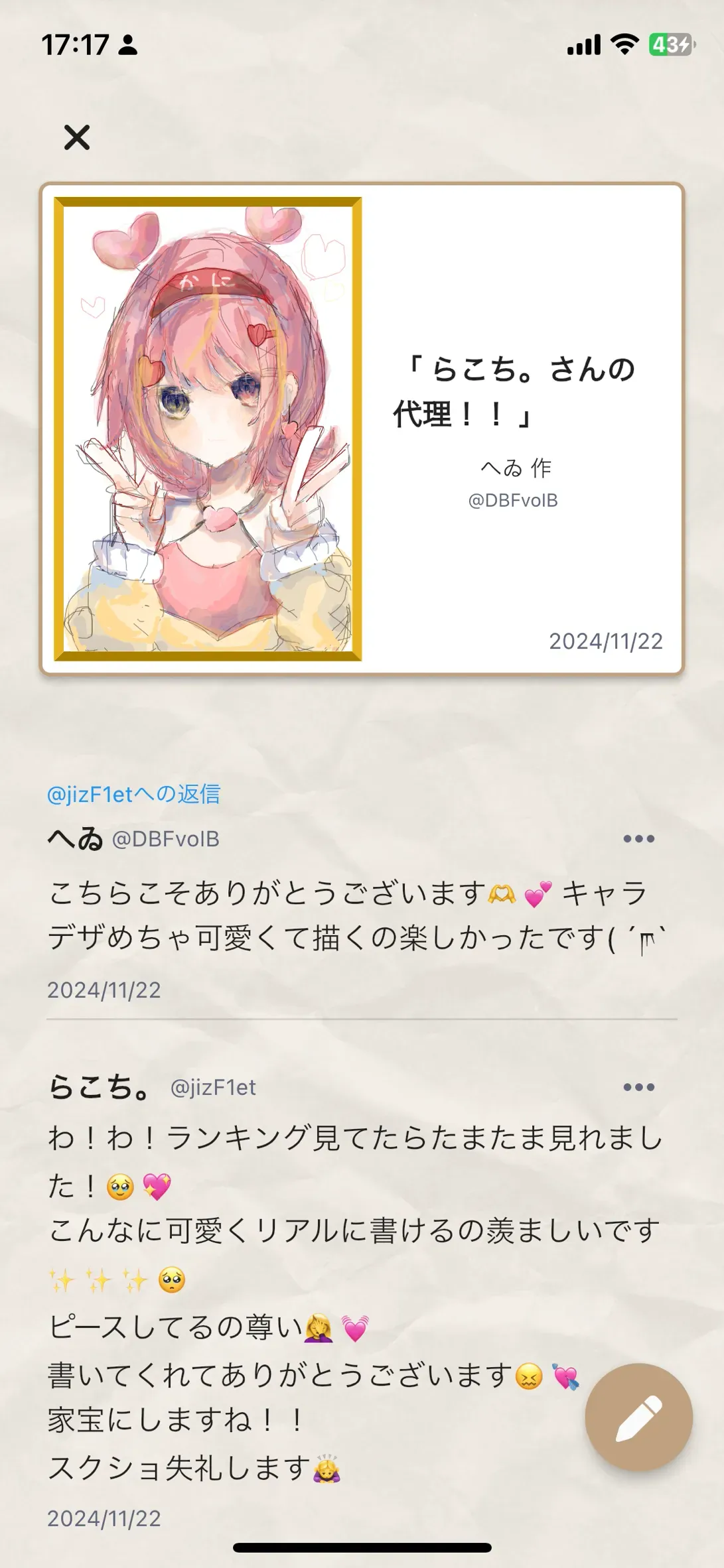The image size is (724, 1568).
Task: Open the framed artwork by へゐ
Action: click(x=208, y=429)
